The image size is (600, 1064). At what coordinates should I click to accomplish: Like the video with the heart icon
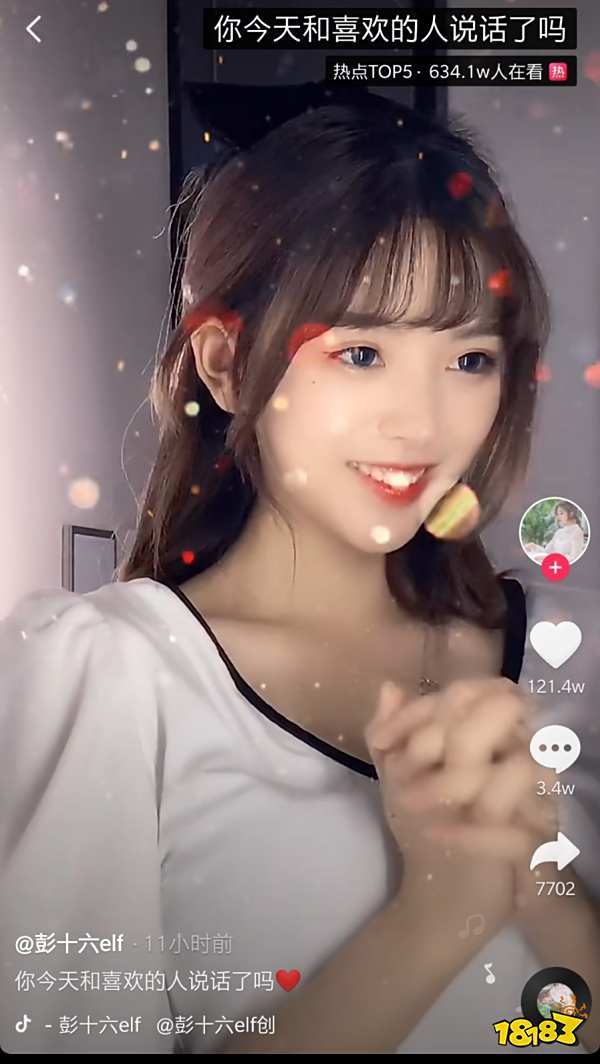click(x=555, y=644)
